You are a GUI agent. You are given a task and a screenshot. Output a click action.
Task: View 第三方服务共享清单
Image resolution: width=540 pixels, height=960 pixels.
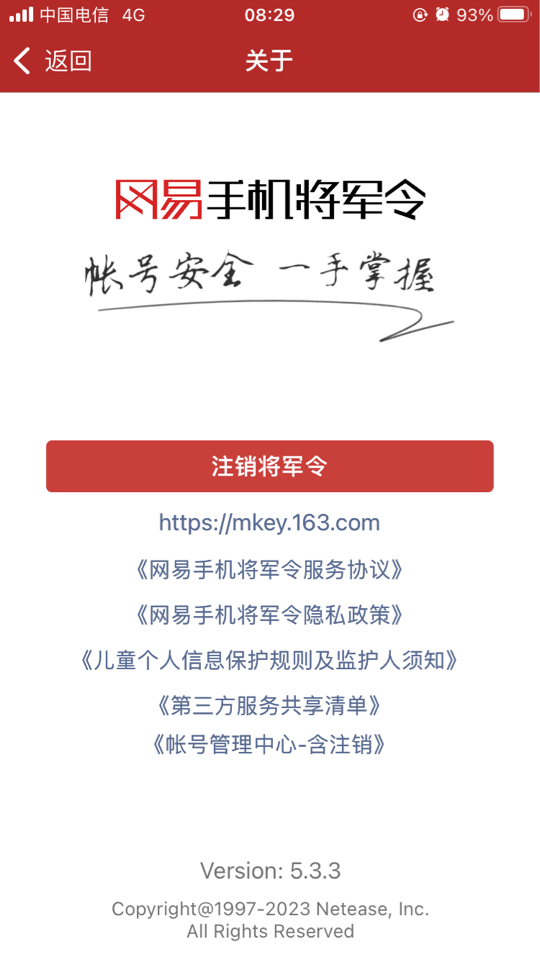point(269,705)
